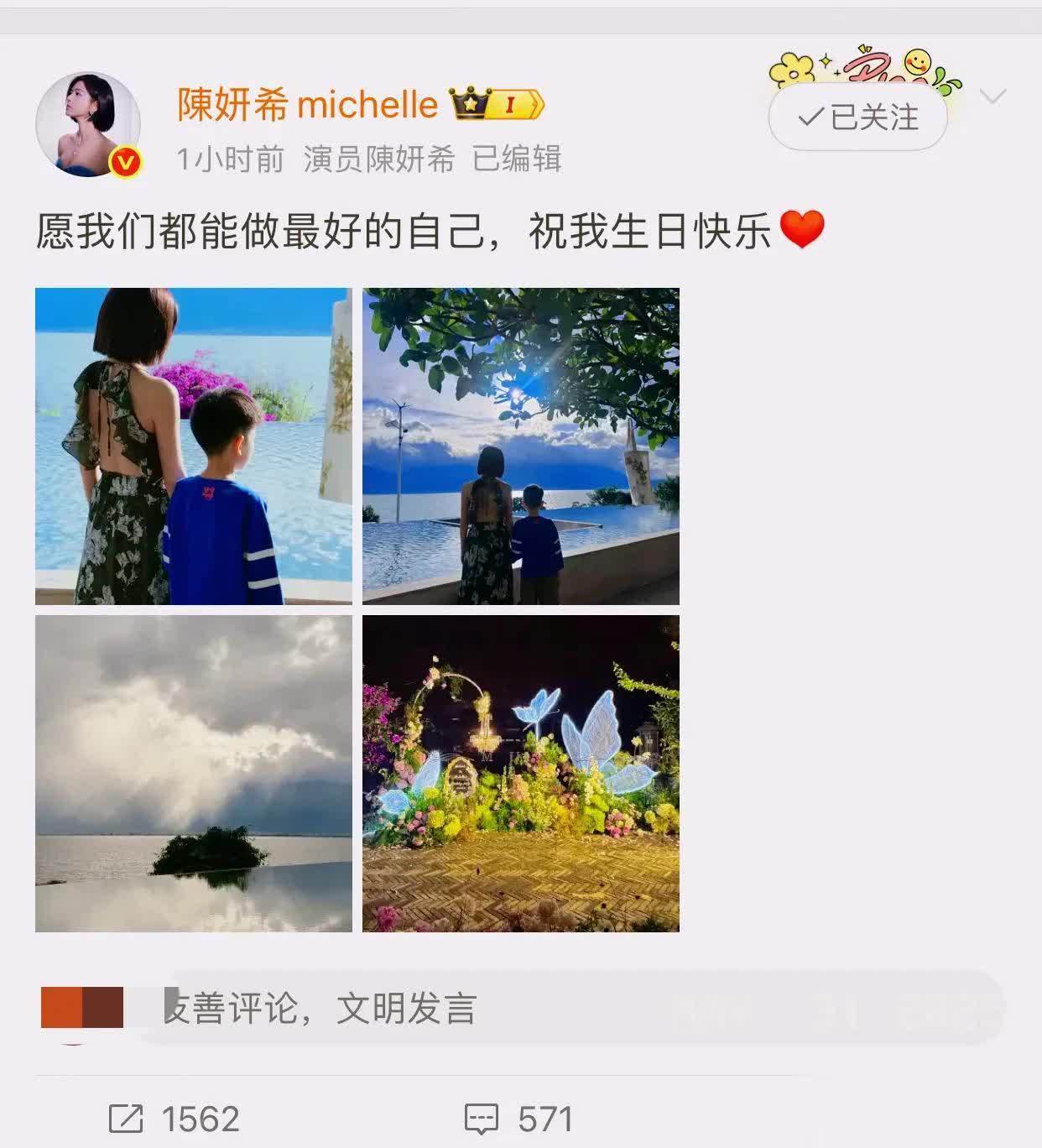Open the 陳妍希 michelle username link
This screenshot has width=1042, height=1148.
tap(307, 106)
